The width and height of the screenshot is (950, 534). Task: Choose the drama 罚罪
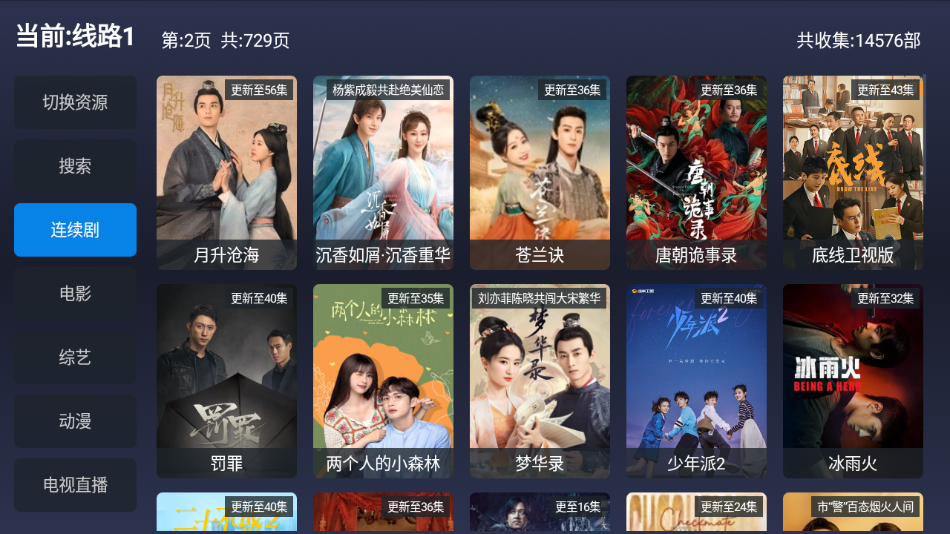226,380
